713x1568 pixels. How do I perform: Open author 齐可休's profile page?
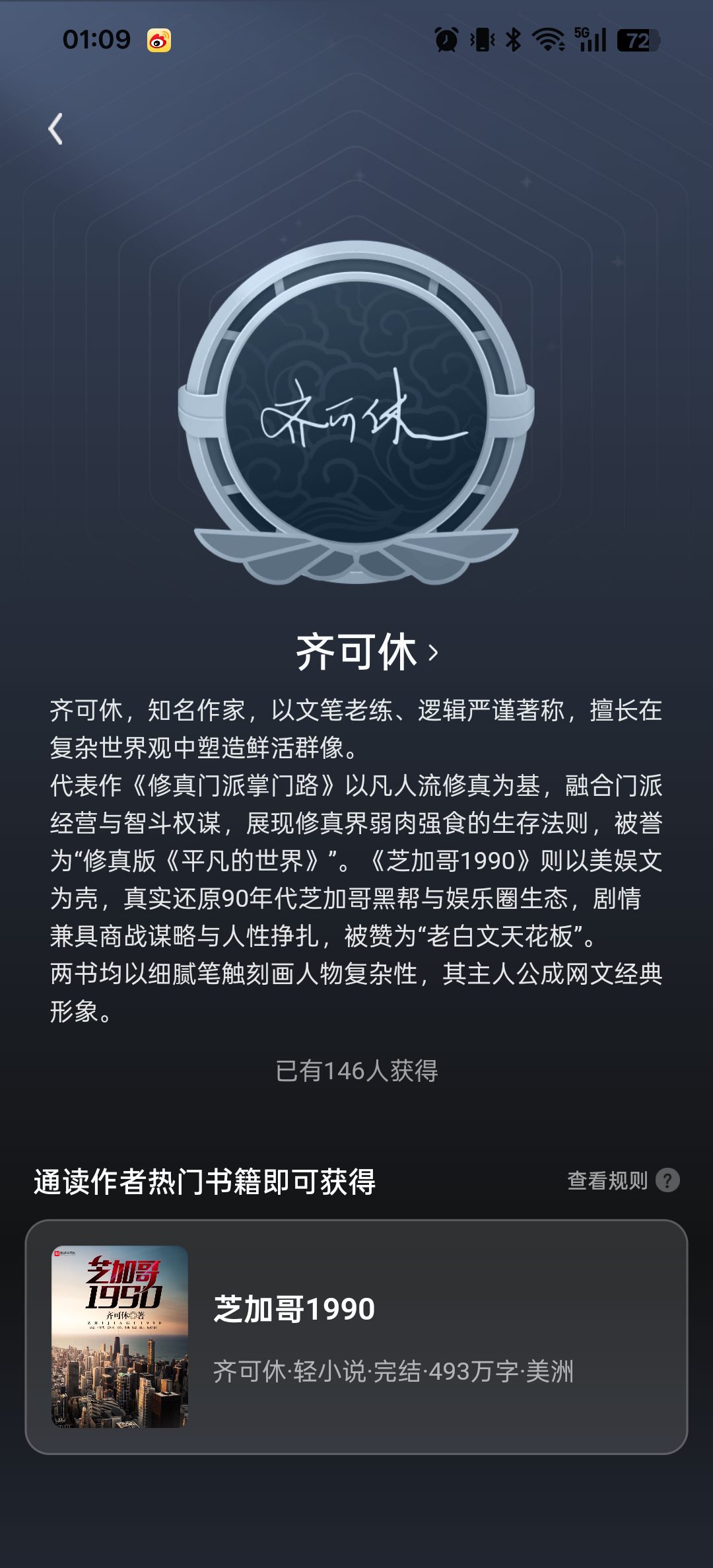click(x=366, y=653)
